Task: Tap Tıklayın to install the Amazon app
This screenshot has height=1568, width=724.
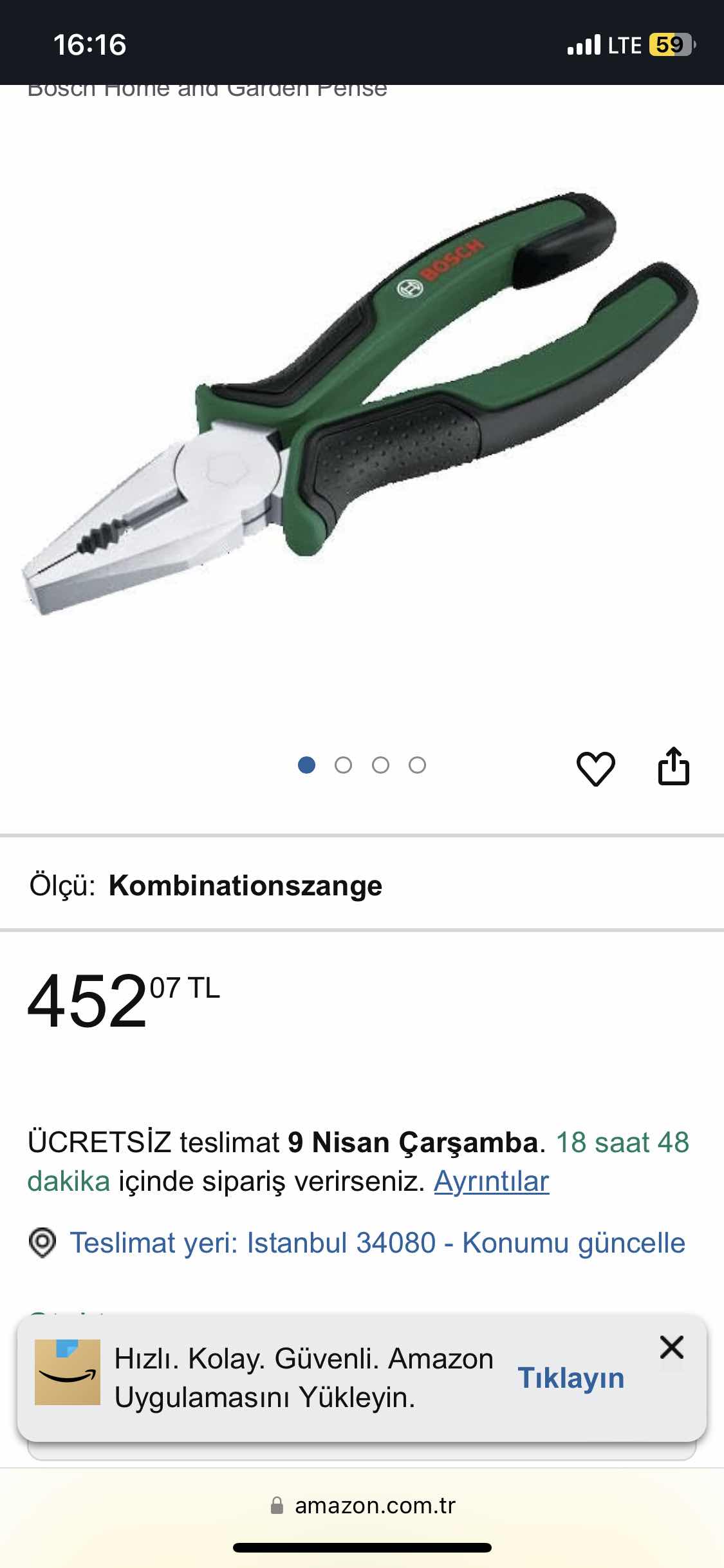Action: [x=571, y=1377]
